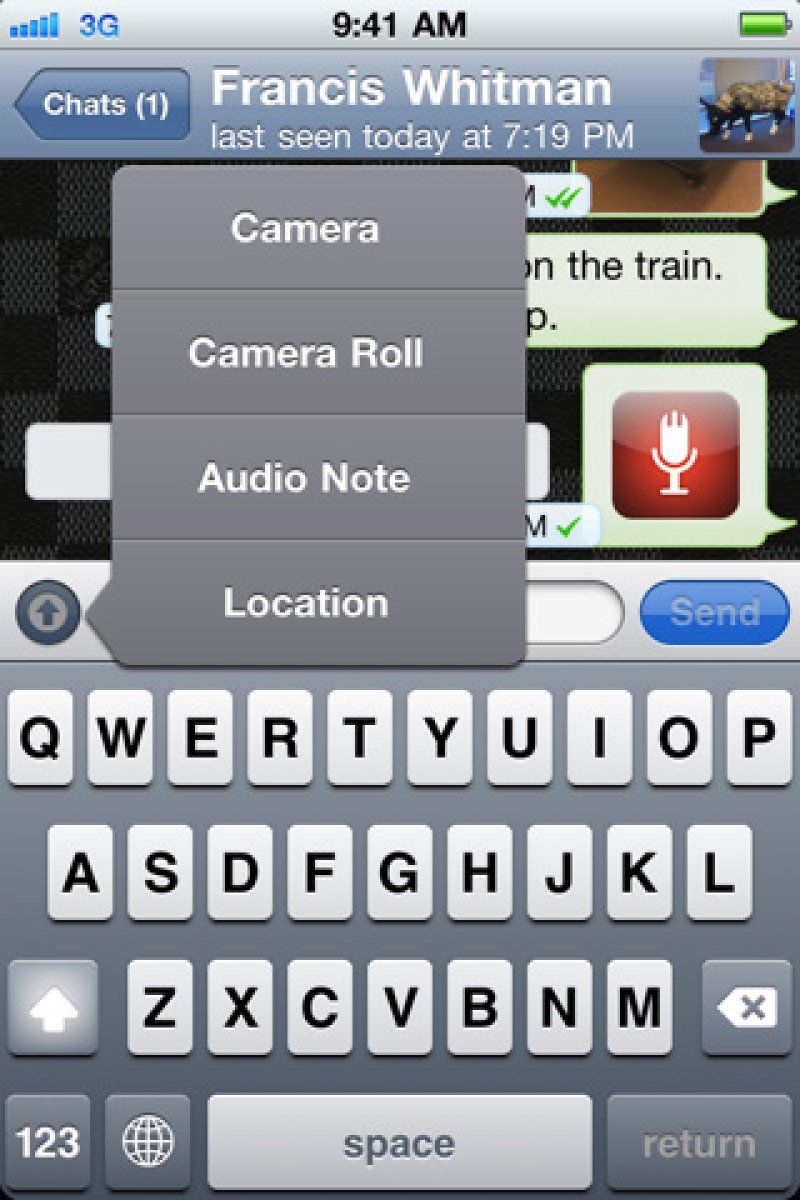Image resolution: width=800 pixels, height=1200 pixels.
Task: Tap the blue Send button
Action: (714, 611)
